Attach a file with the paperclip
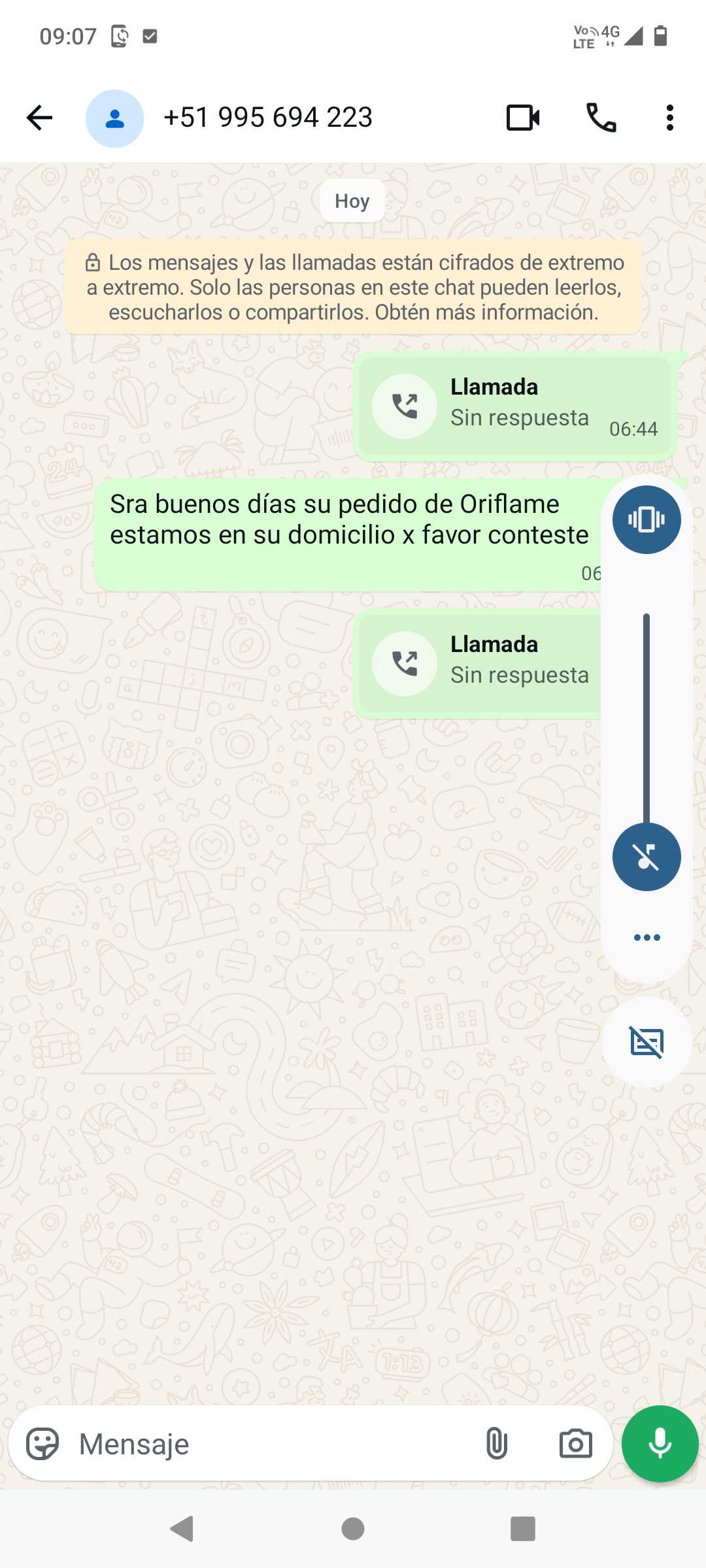706x1568 pixels. [497, 1444]
